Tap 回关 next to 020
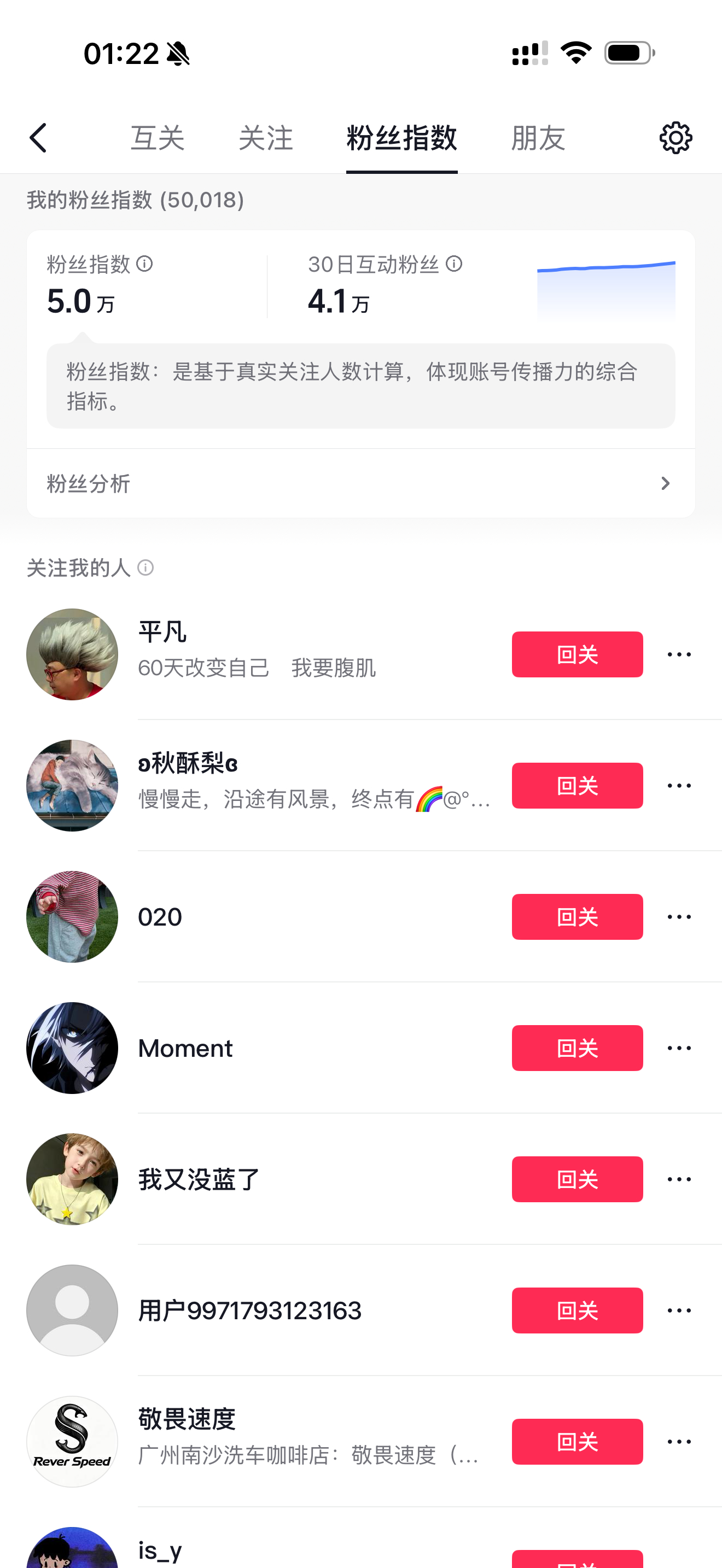This screenshot has height=1568, width=722. point(577,917)
